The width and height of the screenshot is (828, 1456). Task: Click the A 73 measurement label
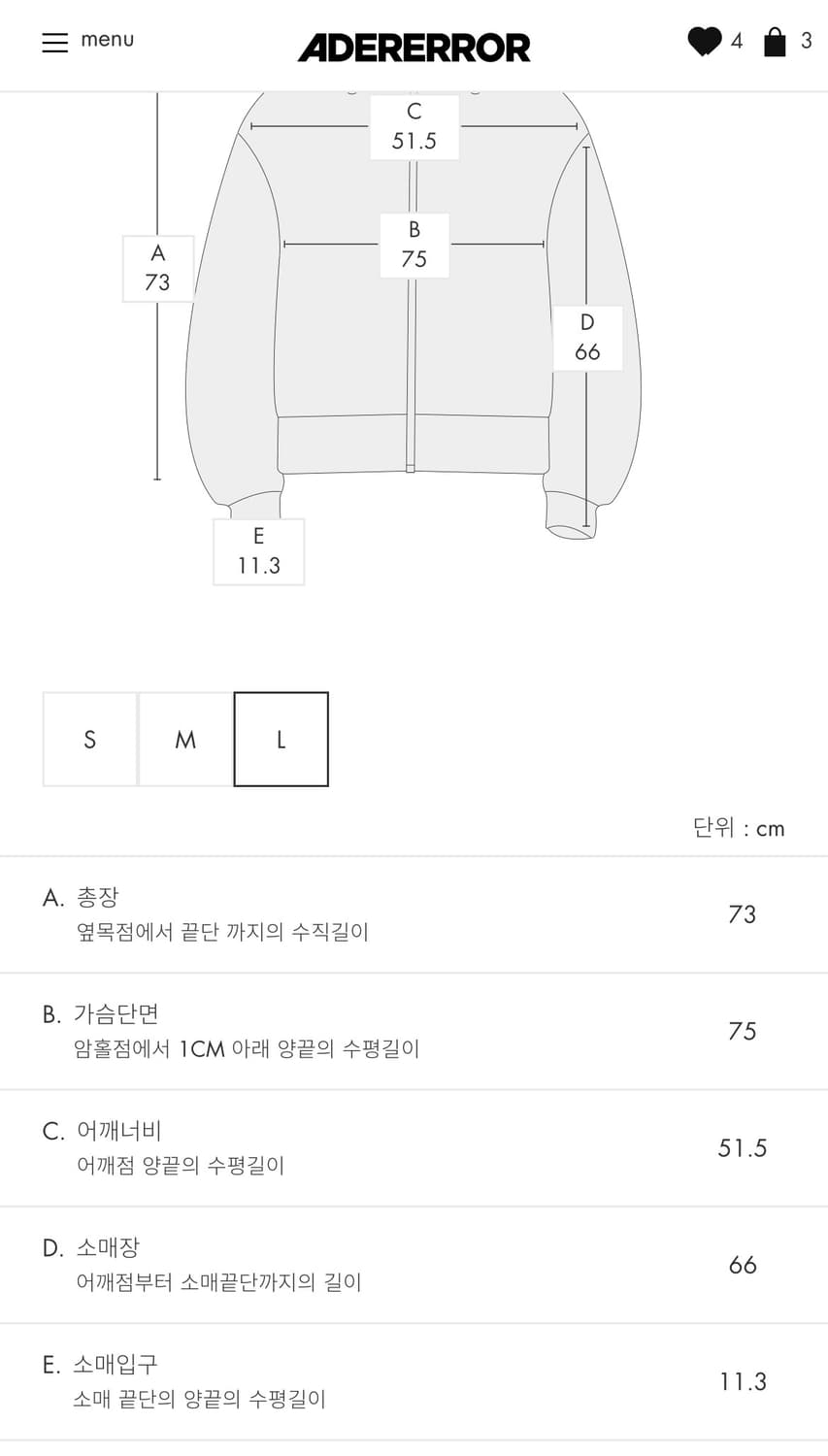pos(156,268)
